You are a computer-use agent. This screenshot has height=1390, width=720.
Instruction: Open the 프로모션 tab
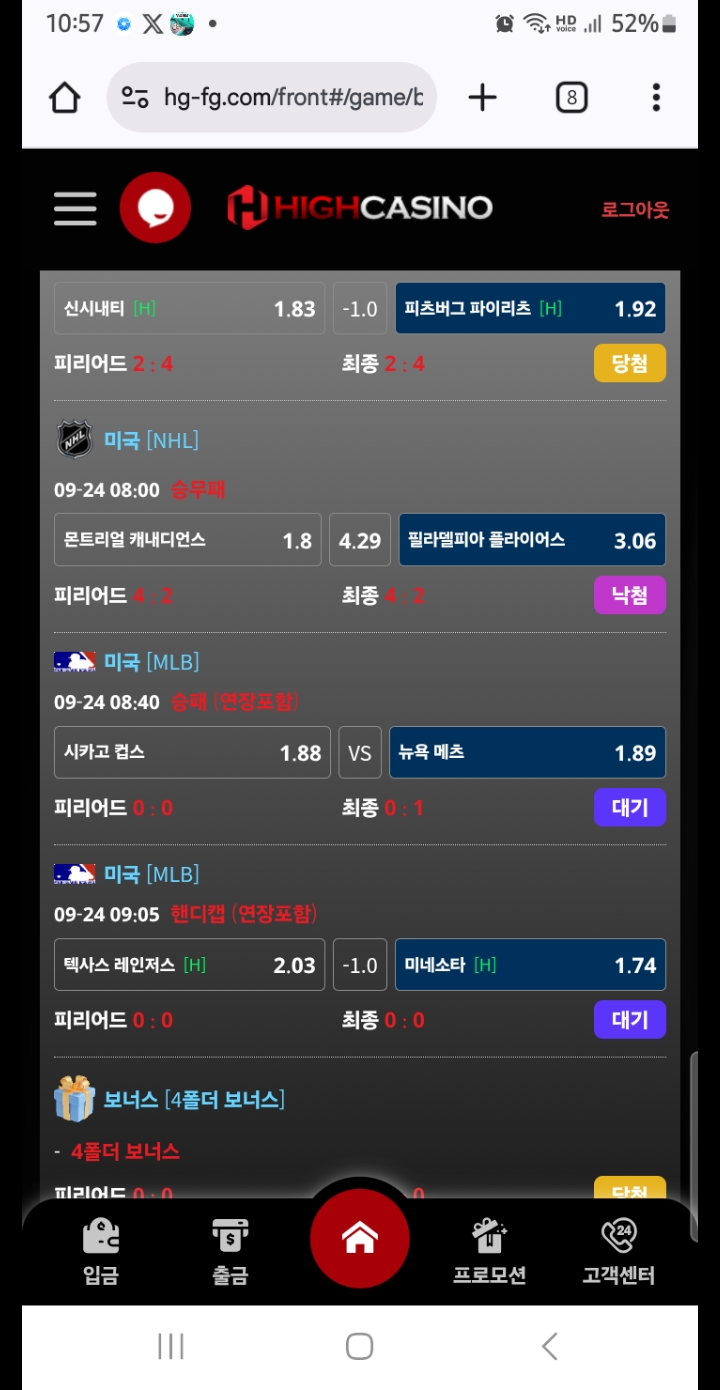(490, 1251)
